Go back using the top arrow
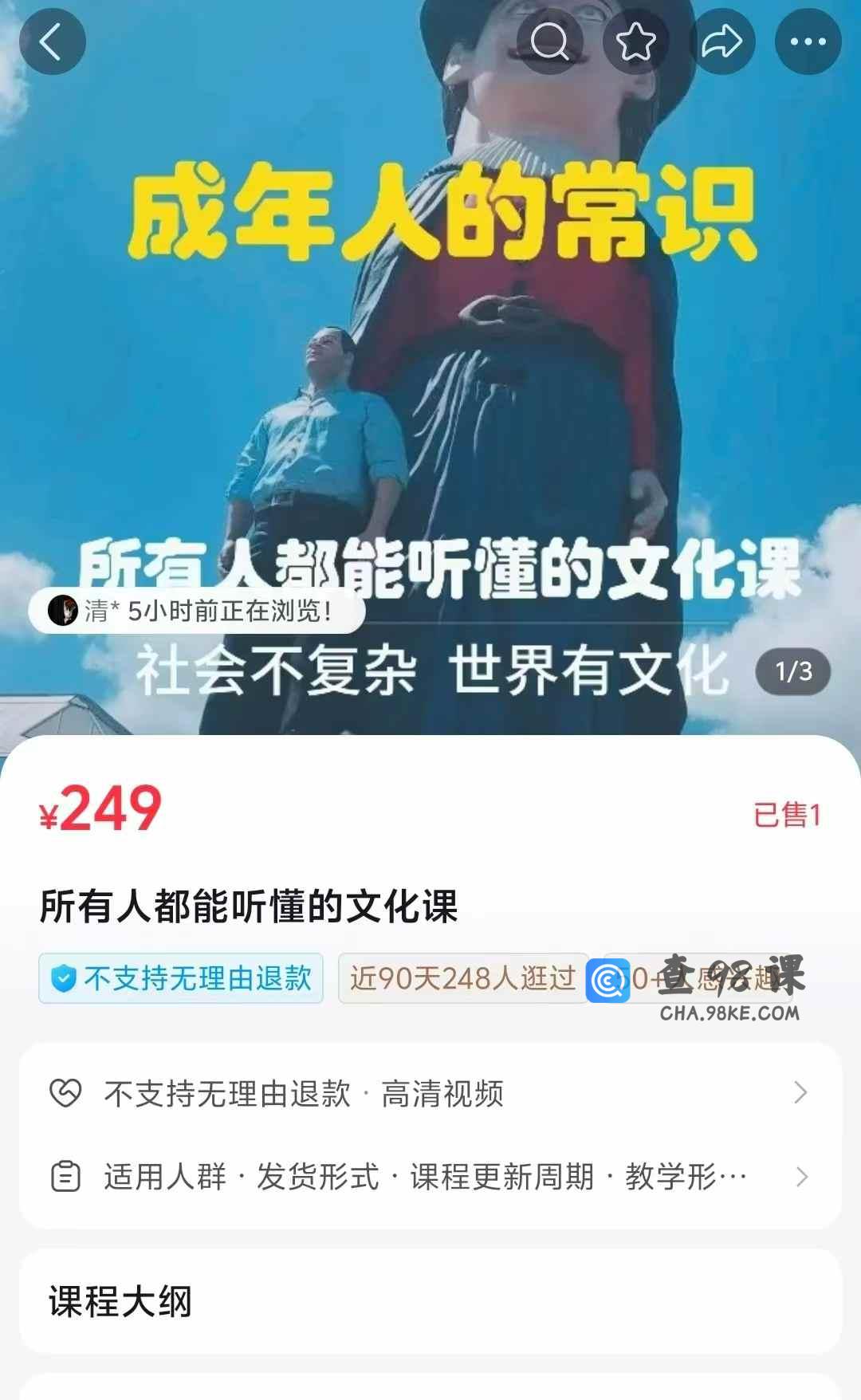 click(x=53, y=41)
